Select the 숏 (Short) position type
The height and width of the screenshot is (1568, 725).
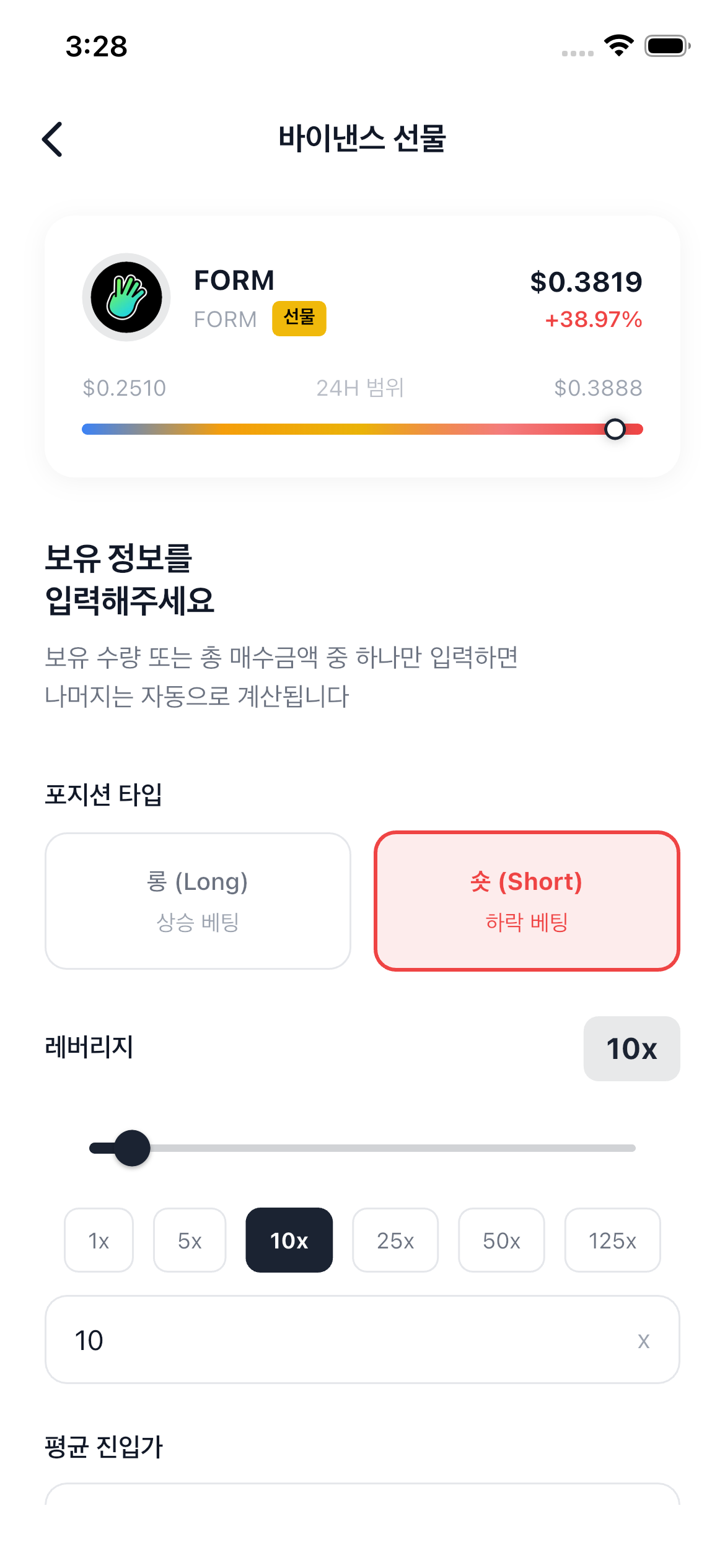(x=526, y=901)
